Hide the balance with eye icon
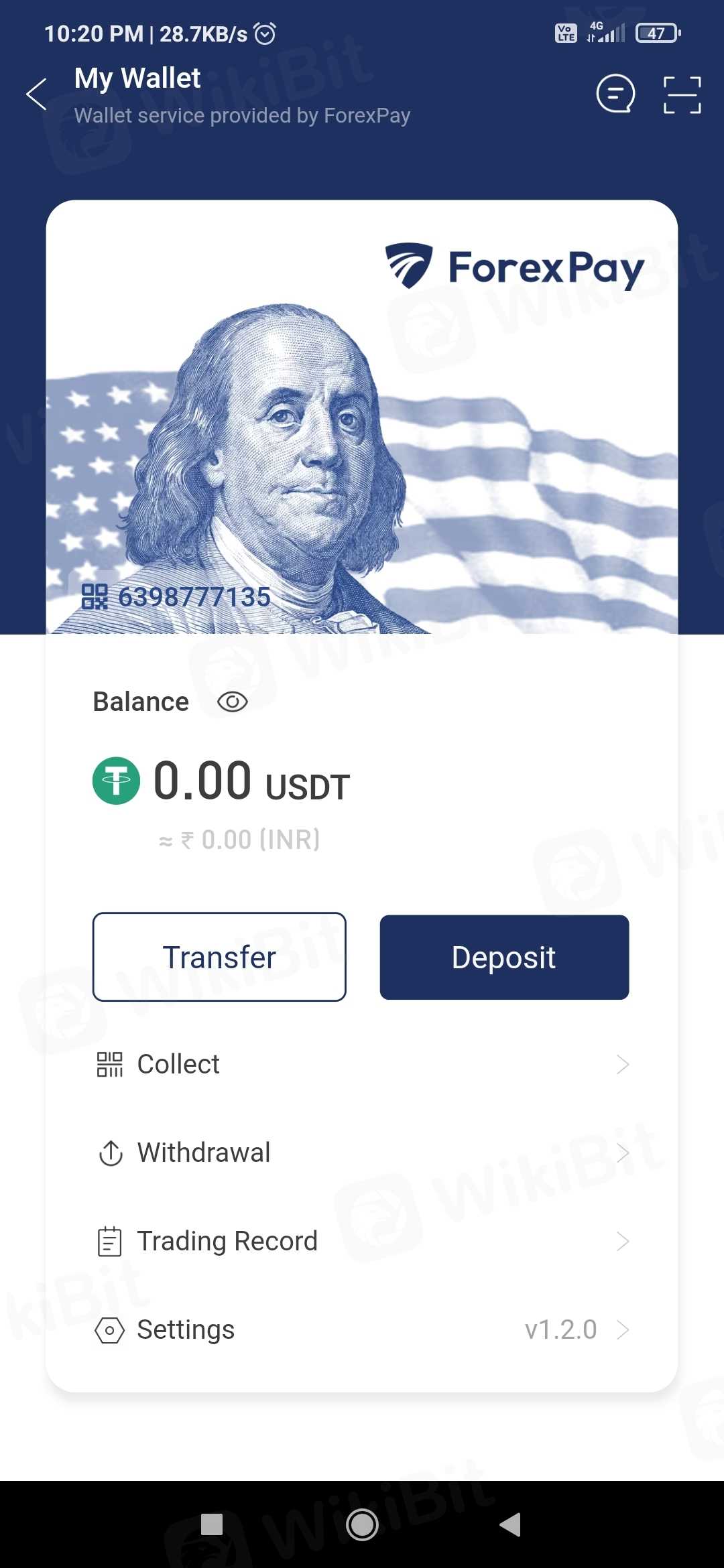 (233, 702)
